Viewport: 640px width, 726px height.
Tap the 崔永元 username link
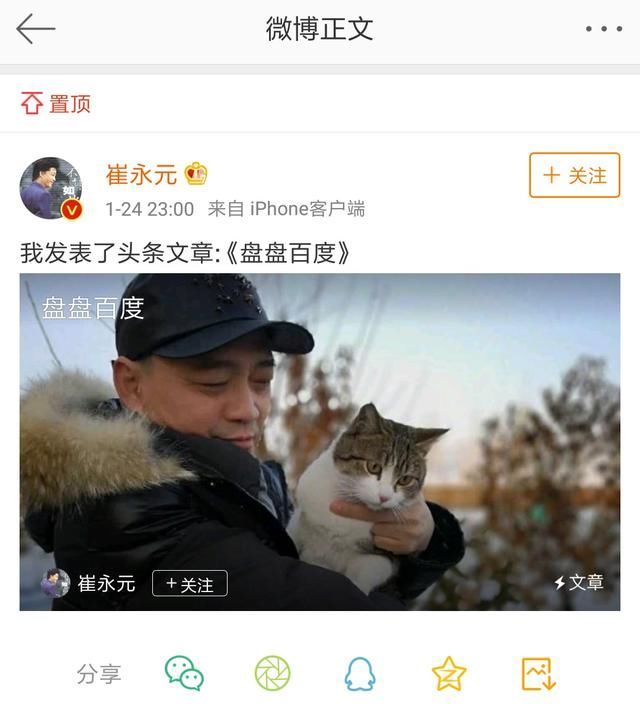click(142, 174)
